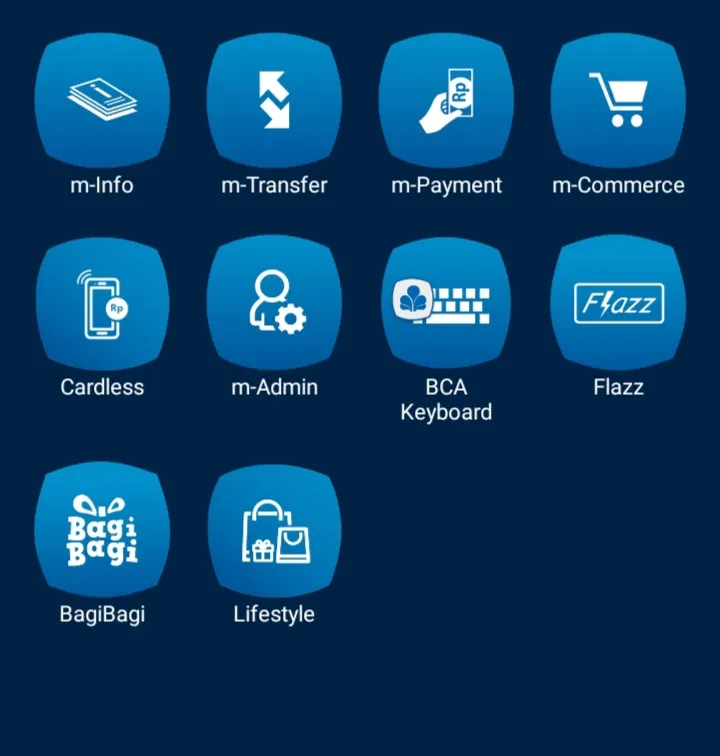Viewport: 720px width, 756px height.
Task: Click the Lifestyle label text
Action: click(274, 614)
